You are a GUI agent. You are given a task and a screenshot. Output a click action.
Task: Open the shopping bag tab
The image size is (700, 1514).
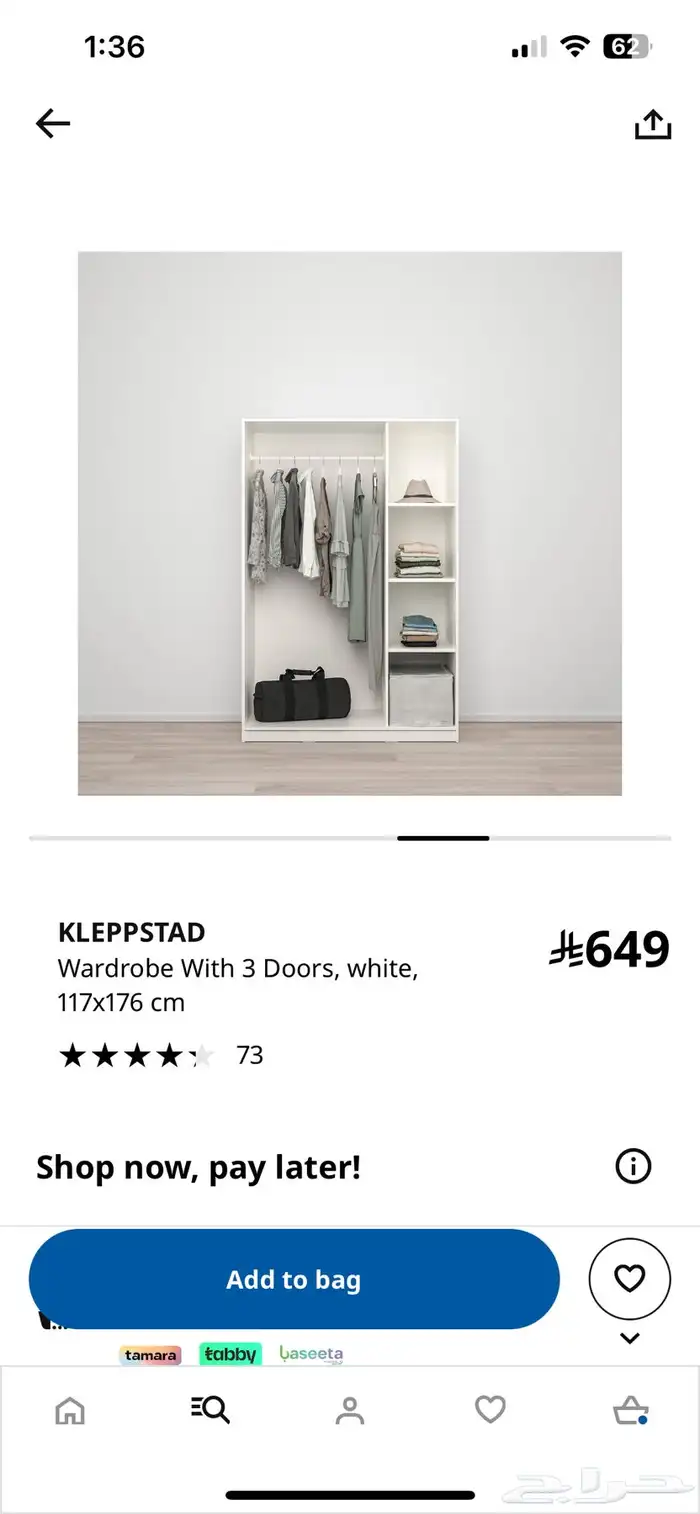pos(629,1410)
